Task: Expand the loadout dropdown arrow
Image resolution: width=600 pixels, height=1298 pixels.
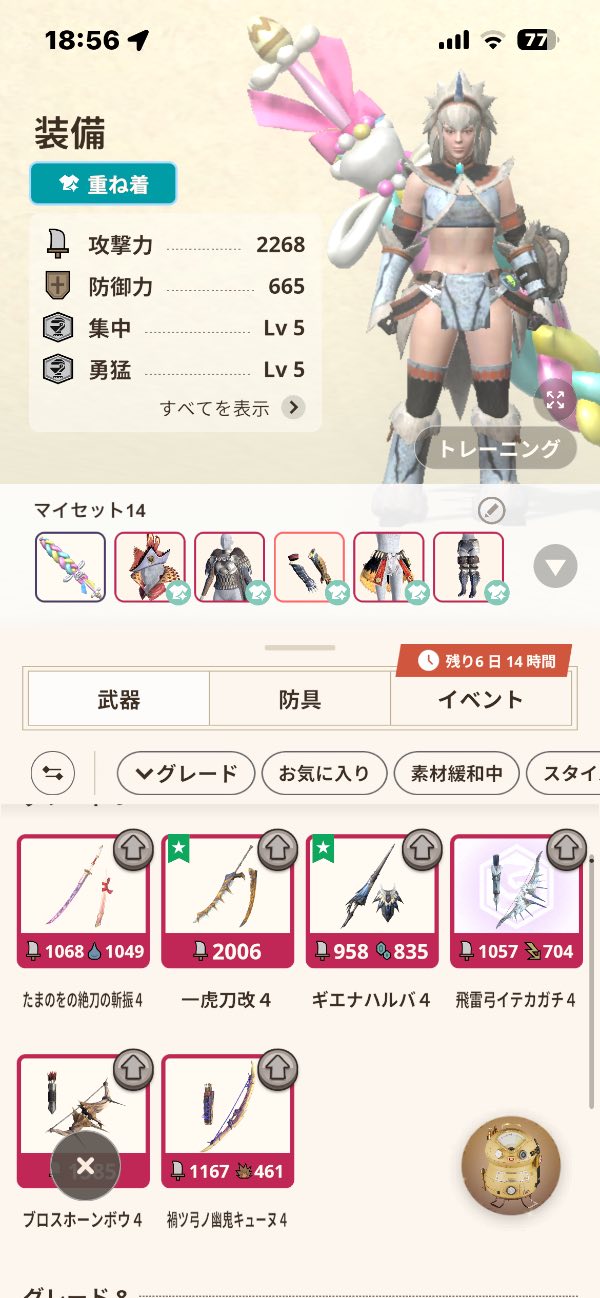Action: (x=555, y=568)
